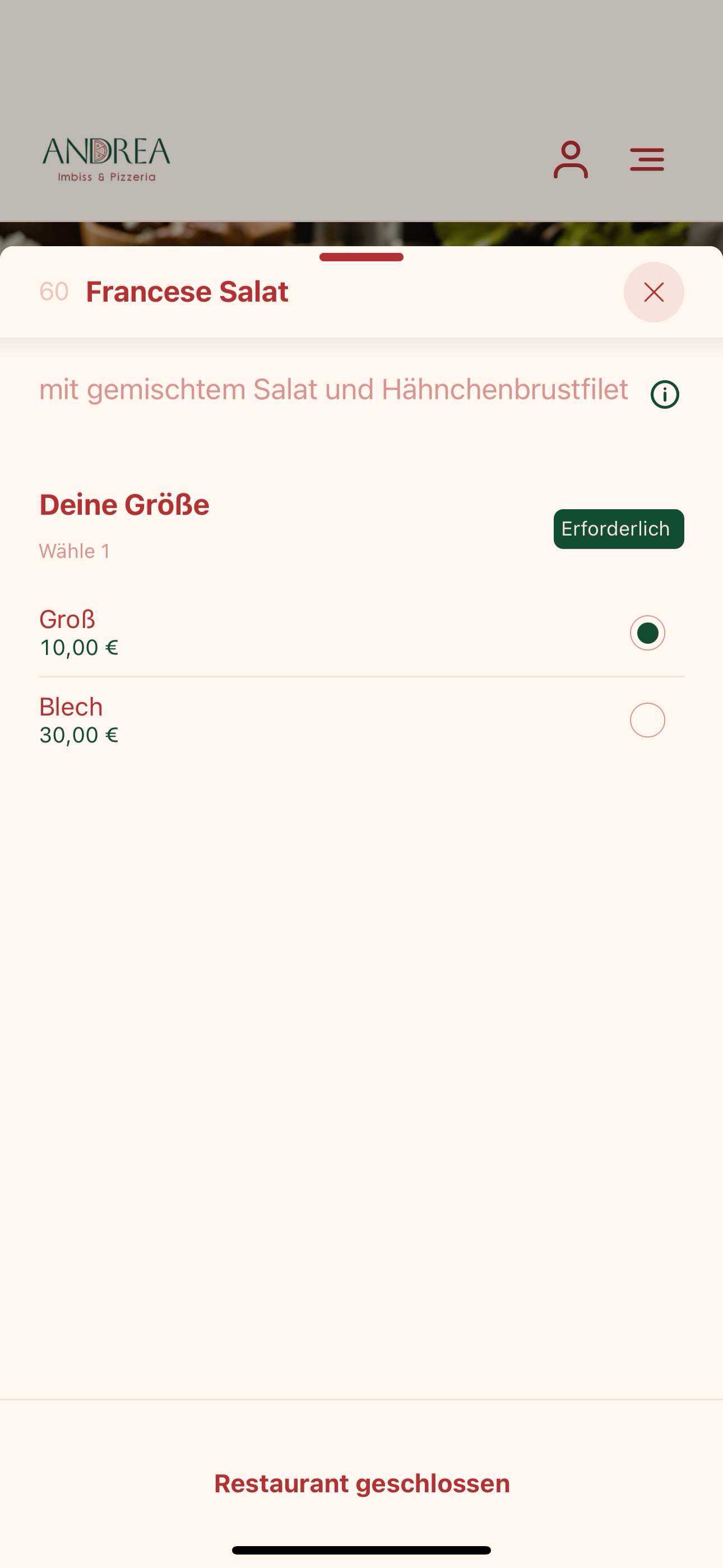723x1568 pixels.
Task: Open the info icon beside the salad description
Action: tap(665, 394)
